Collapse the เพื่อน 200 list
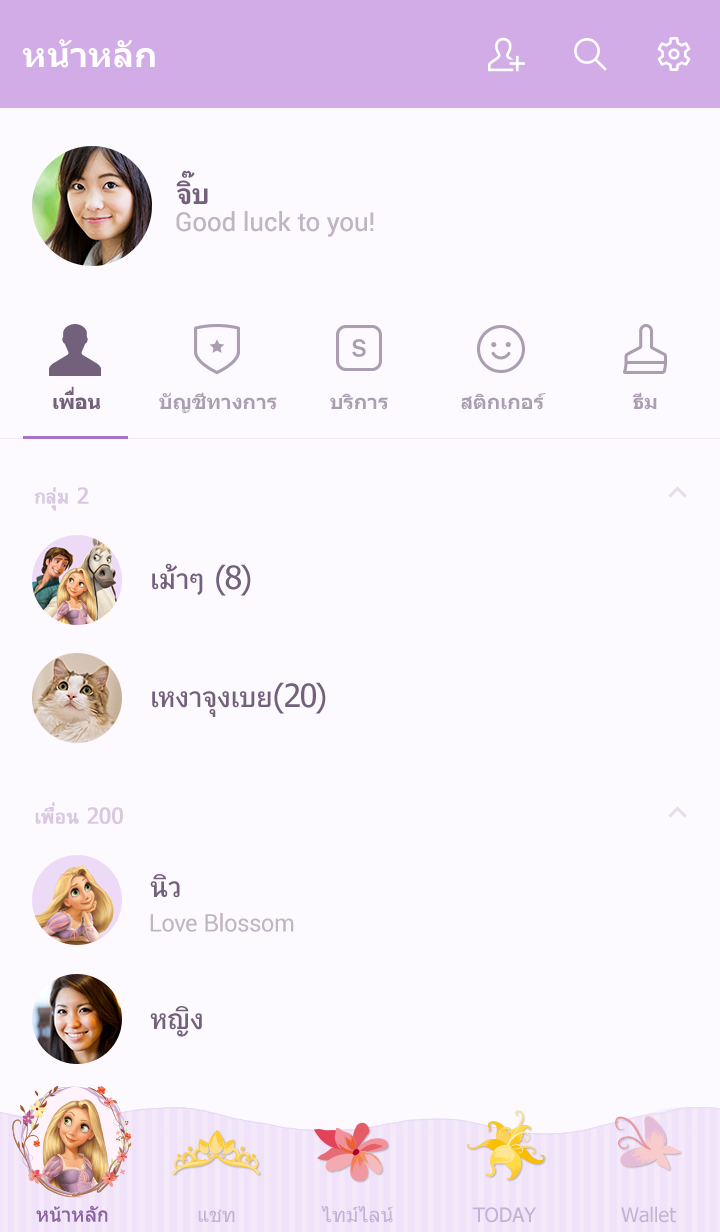This screenshot has height=1232, width=720. (x=677, y=813)
